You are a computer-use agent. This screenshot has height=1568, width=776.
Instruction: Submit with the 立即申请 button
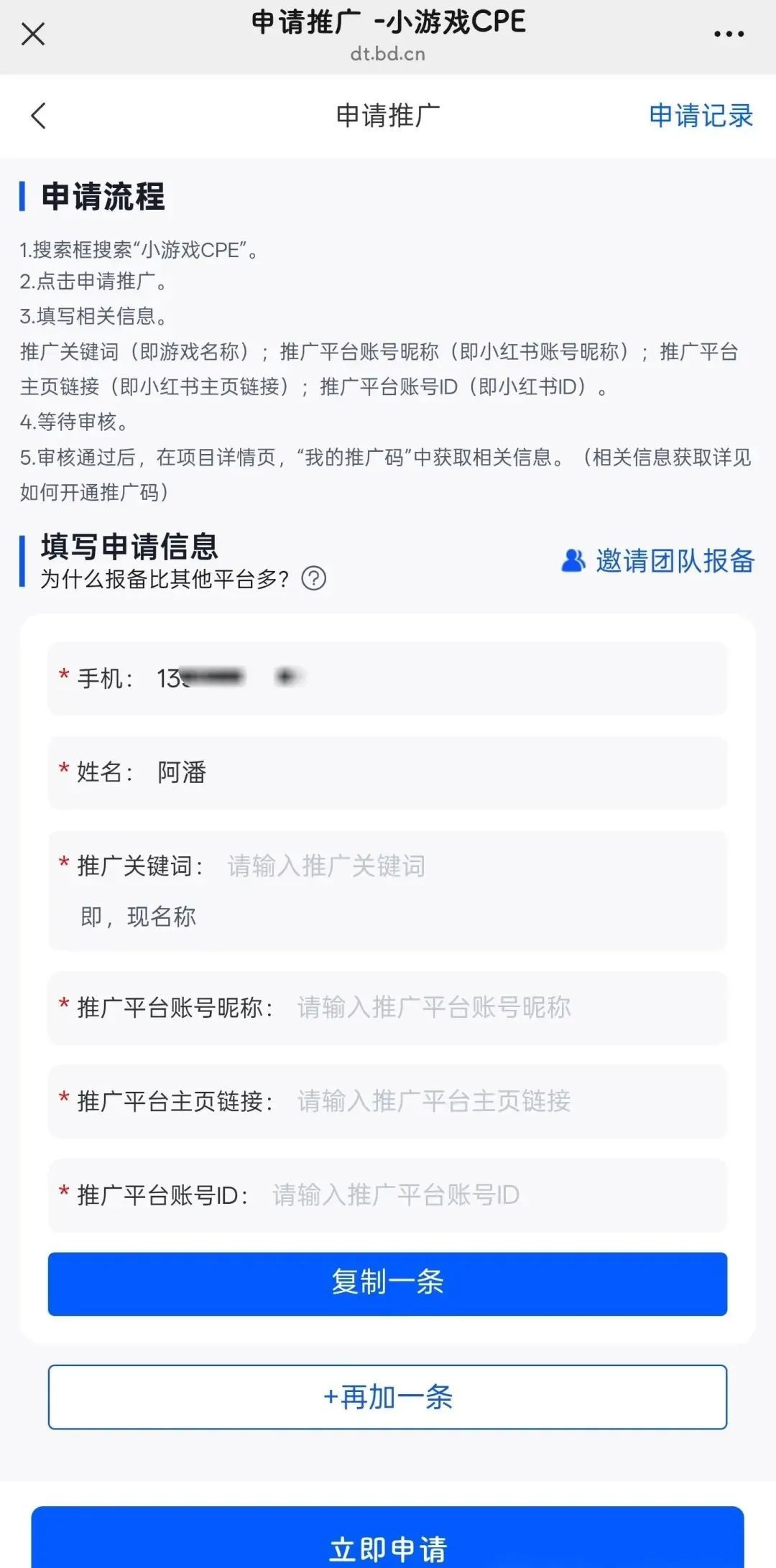pos(387,1539)
